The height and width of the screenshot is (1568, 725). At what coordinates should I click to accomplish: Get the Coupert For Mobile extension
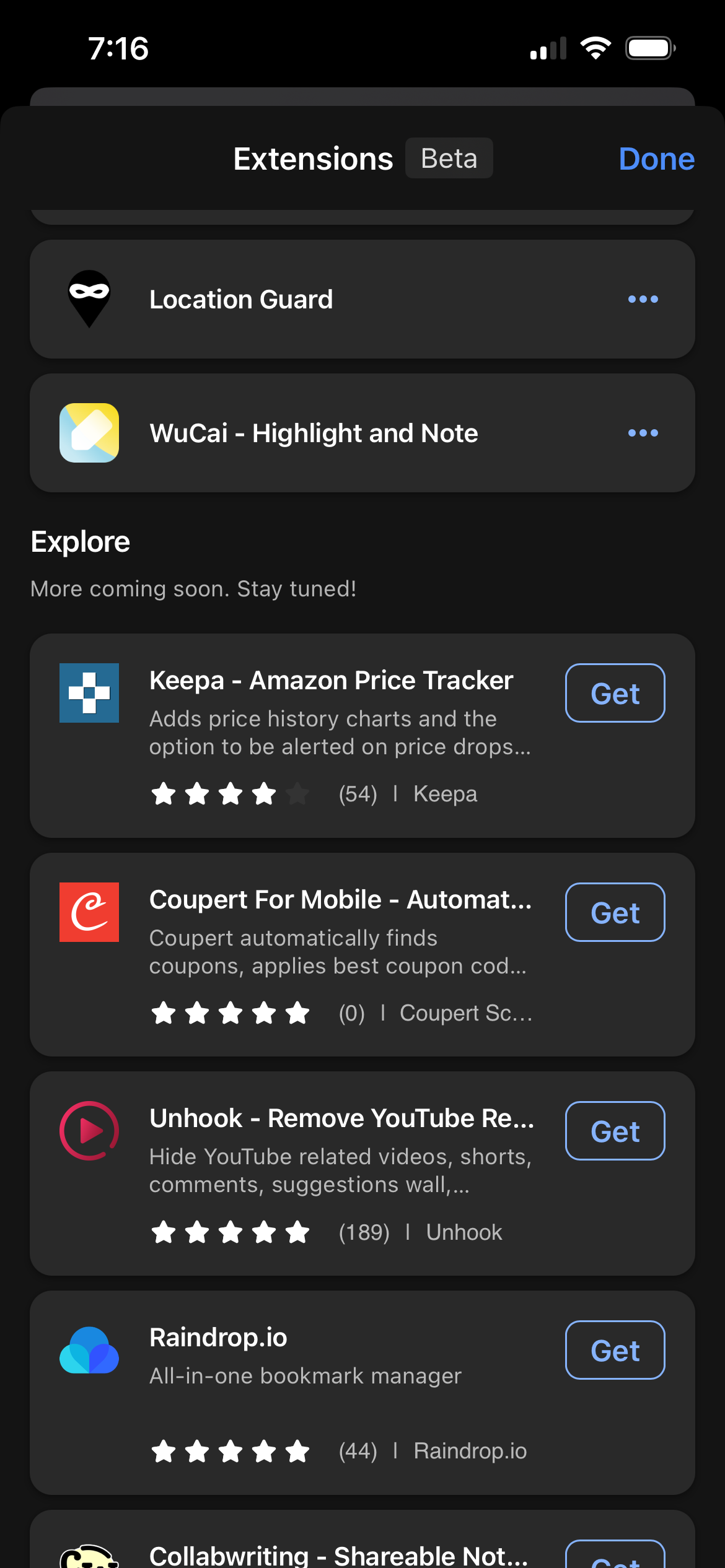(x=615, y=913)
